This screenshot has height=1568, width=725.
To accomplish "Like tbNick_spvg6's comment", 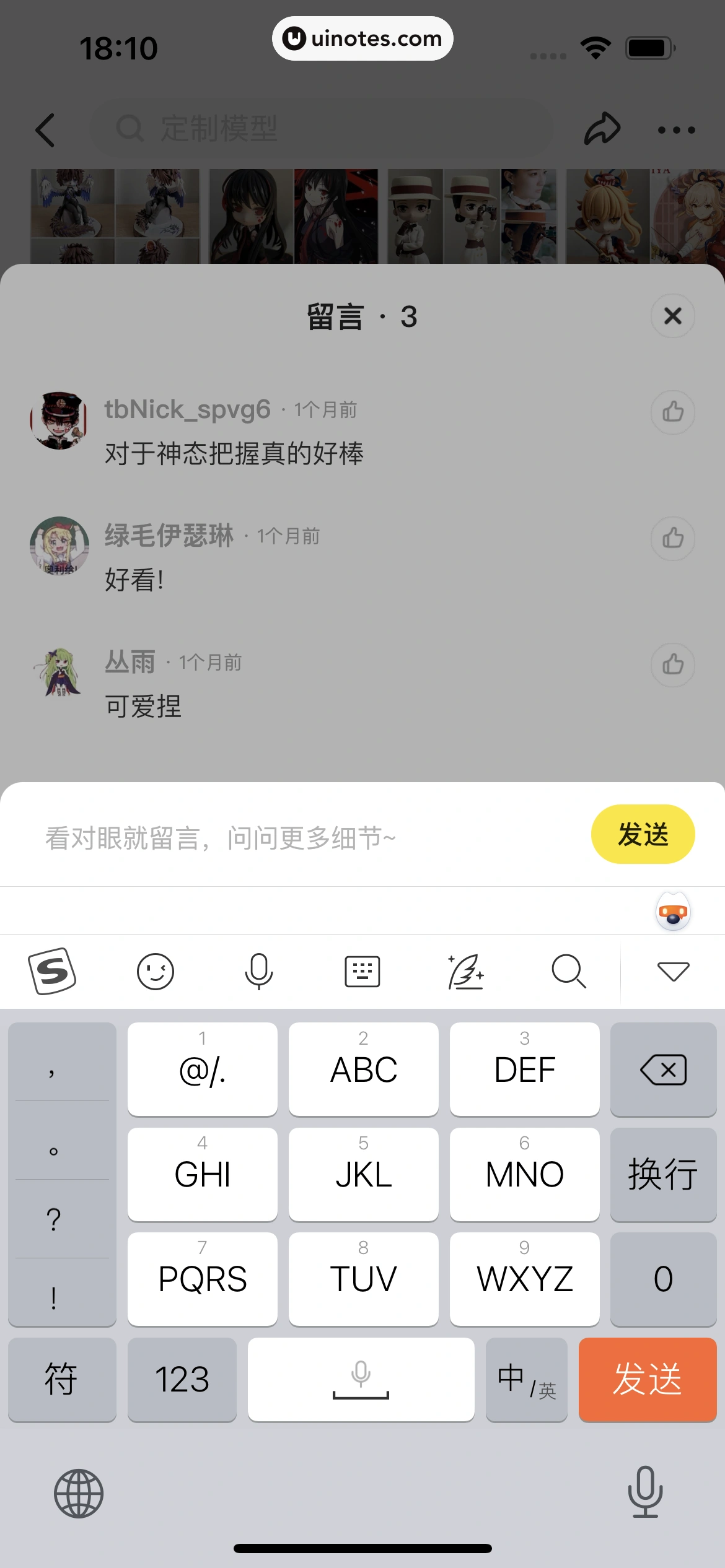I will [x=672, y=412].
